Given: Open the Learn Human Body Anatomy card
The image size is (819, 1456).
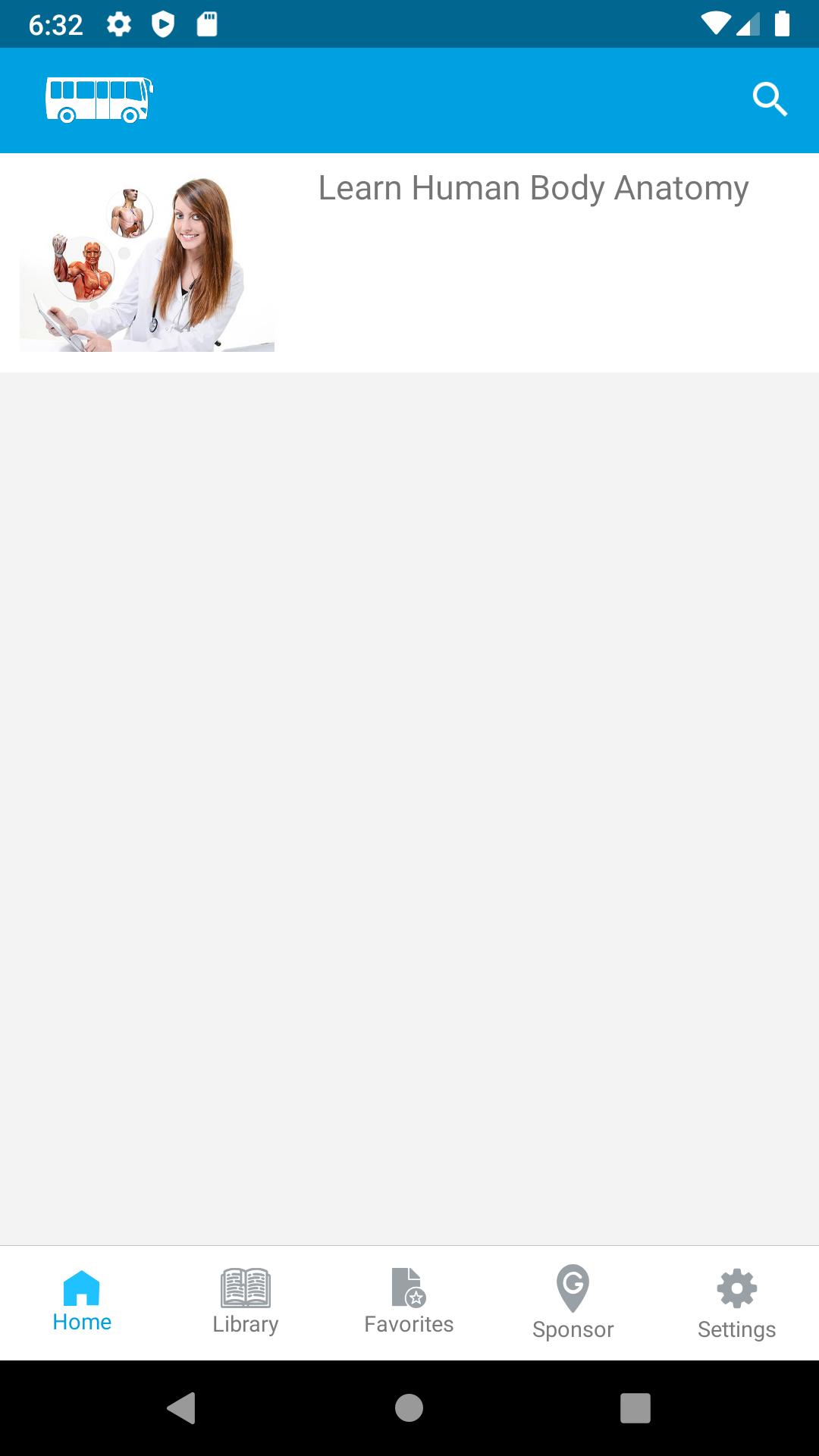Looking at the screenshot, I should (409, 262).
